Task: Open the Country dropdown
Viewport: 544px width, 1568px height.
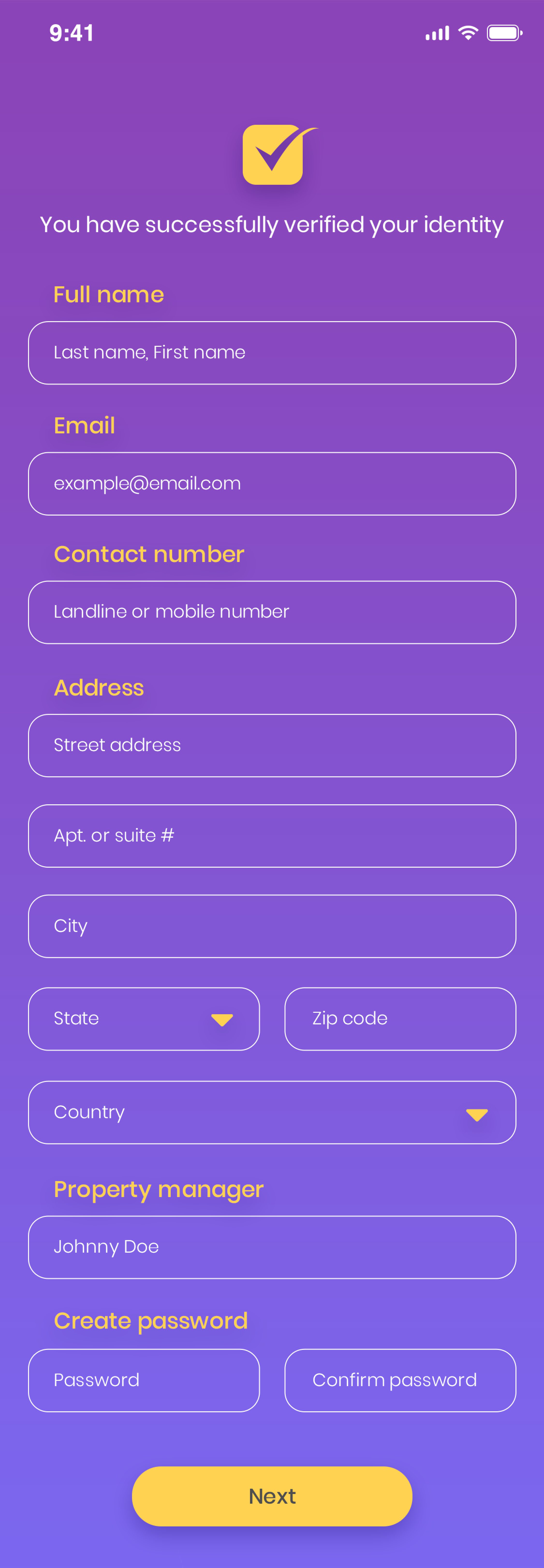Action: coord(272,1113)
